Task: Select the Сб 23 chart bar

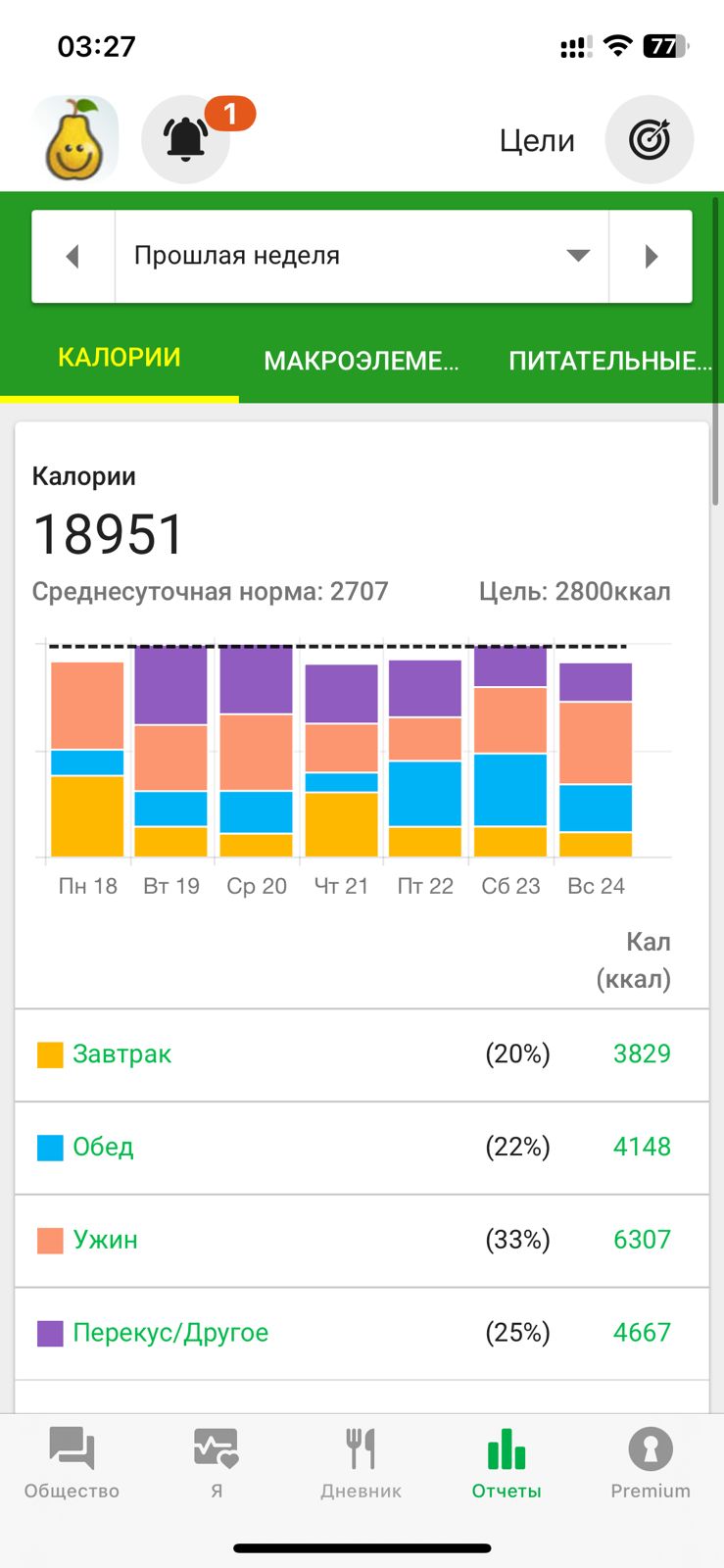Action: pos(509,755)
